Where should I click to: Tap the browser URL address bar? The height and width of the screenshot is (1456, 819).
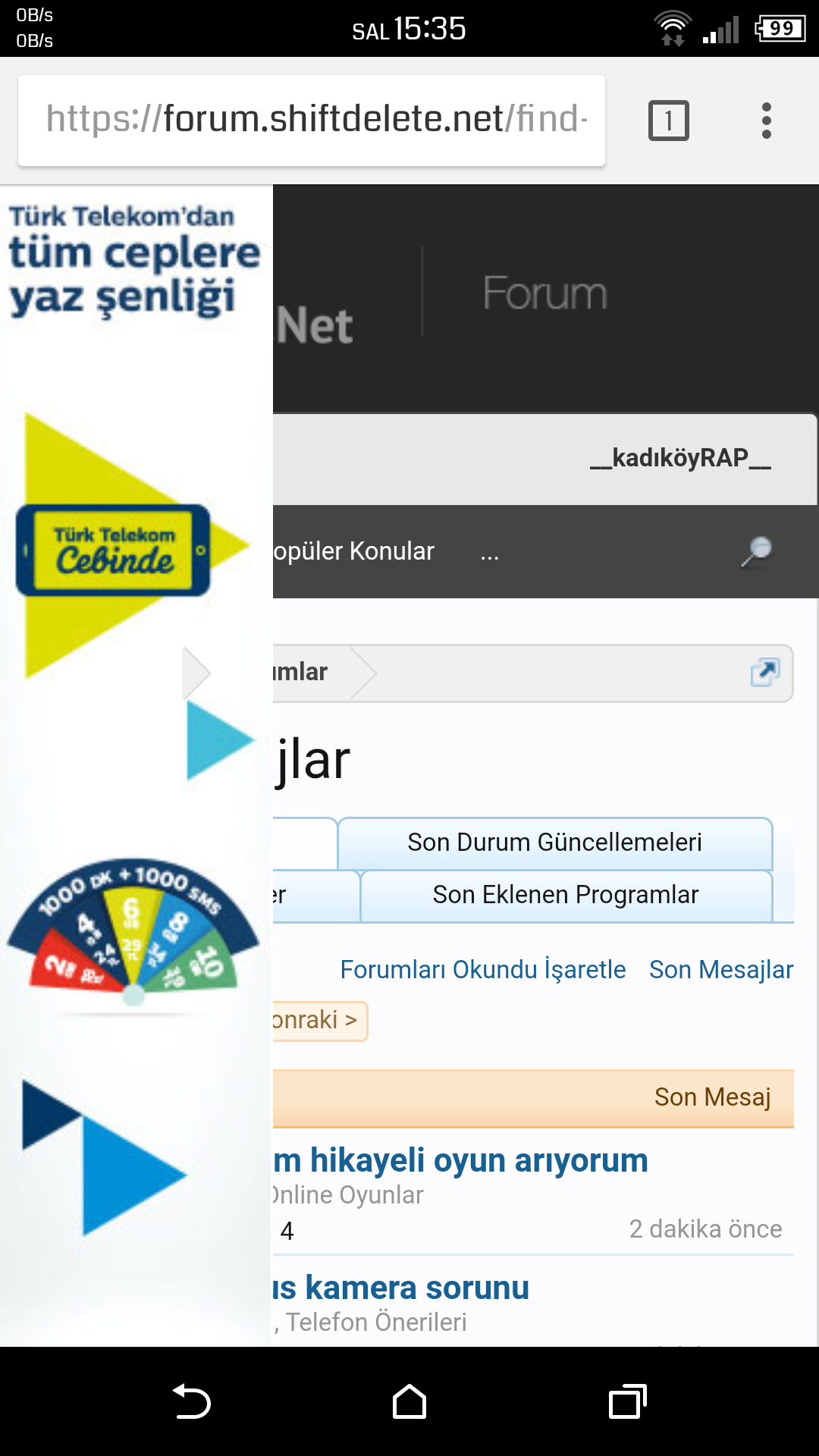click(311, 120)
